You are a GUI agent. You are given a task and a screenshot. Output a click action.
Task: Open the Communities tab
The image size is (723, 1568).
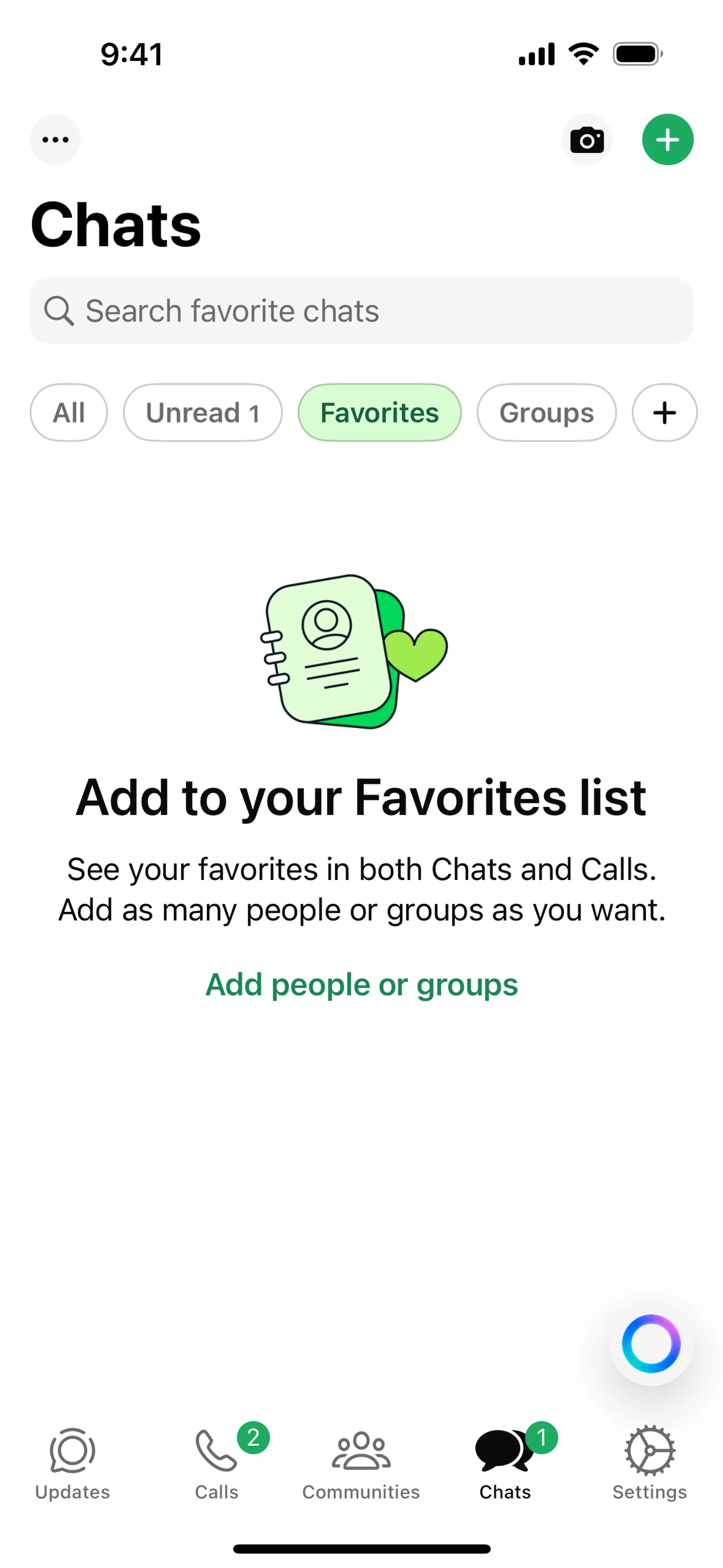(x=361, y=1463)
